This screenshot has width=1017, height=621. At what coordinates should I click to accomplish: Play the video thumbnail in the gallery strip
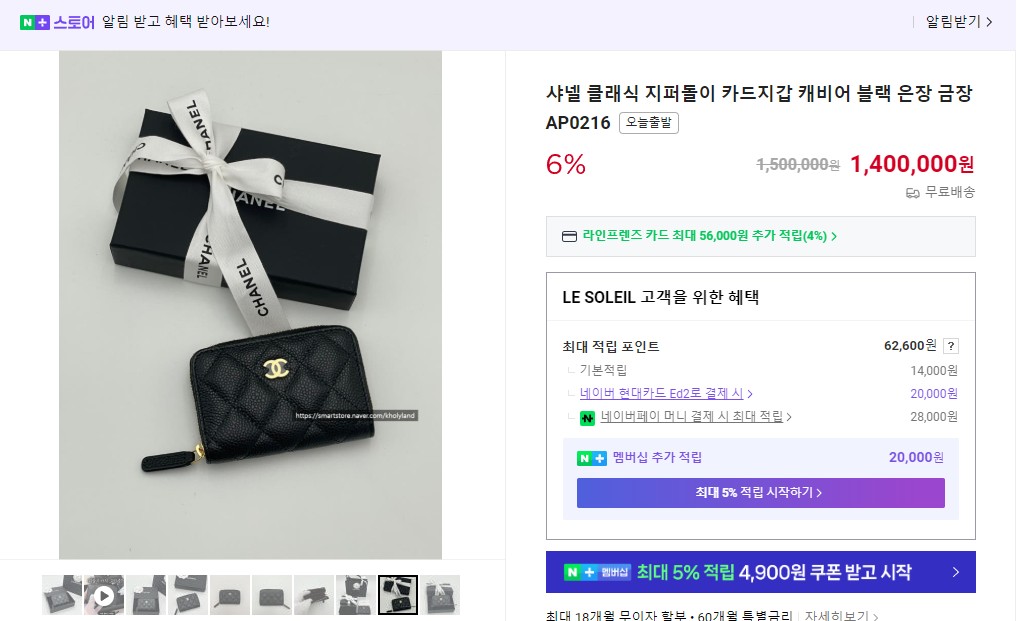pos(104,595)
